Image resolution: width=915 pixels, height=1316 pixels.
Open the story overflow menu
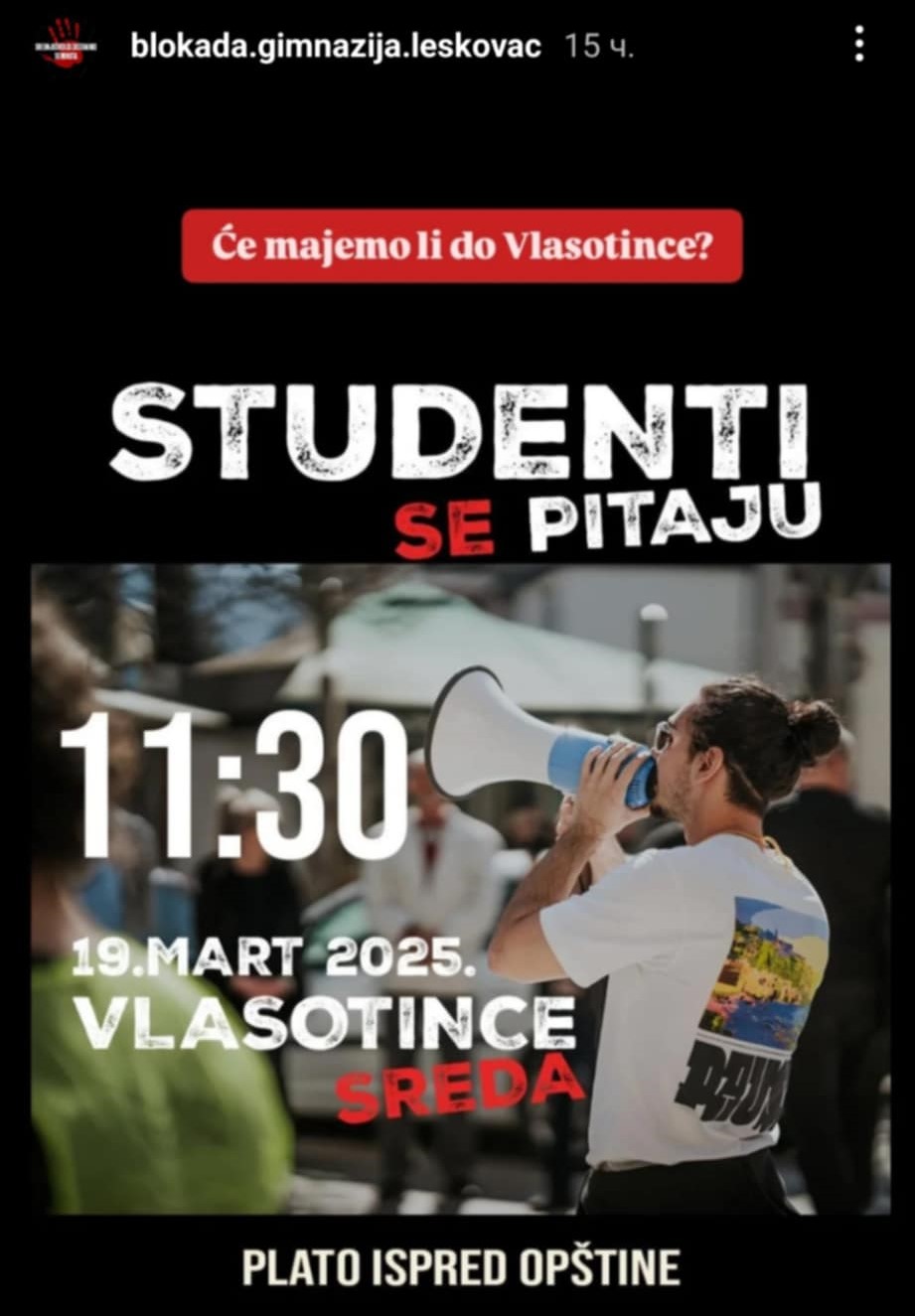pos(858,44)
